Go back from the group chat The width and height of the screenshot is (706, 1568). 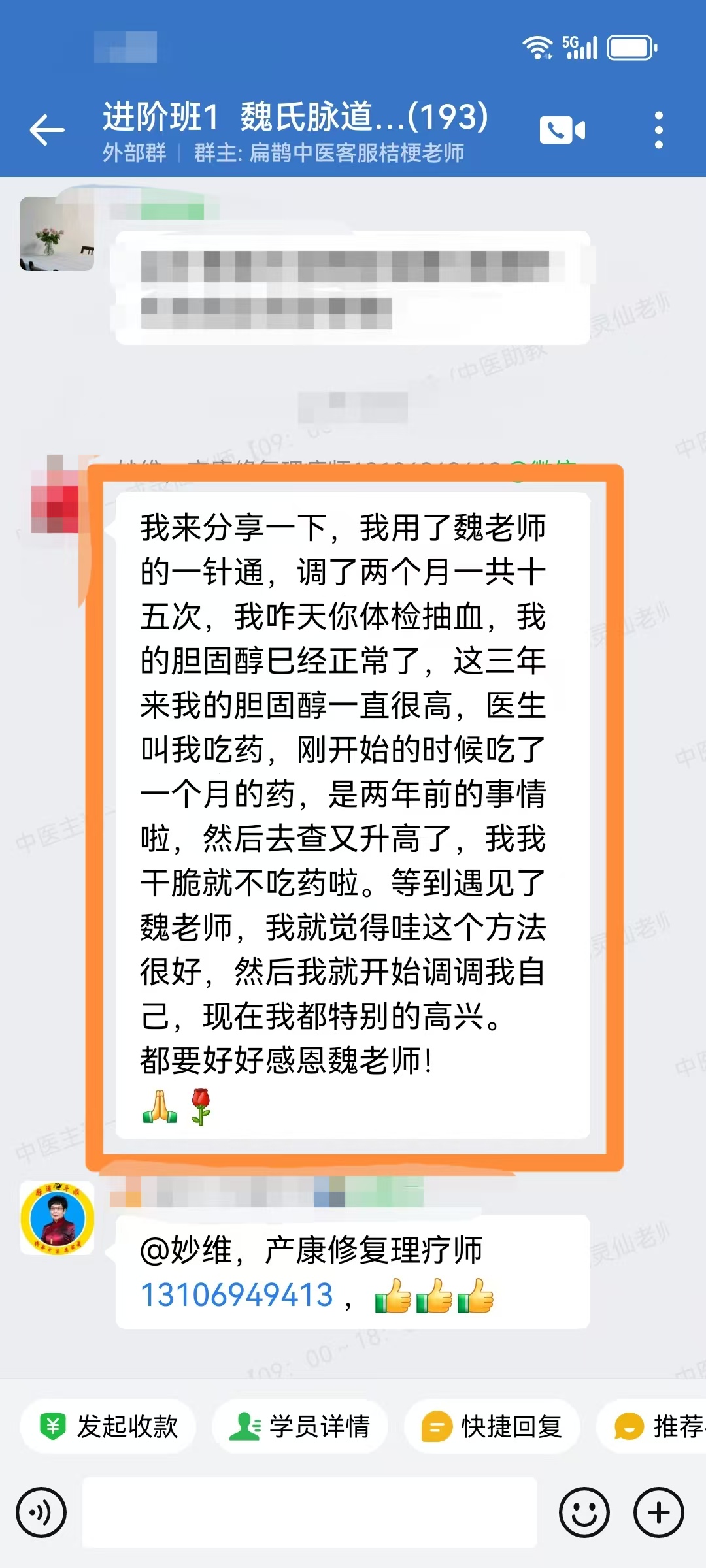coord(47,129)
